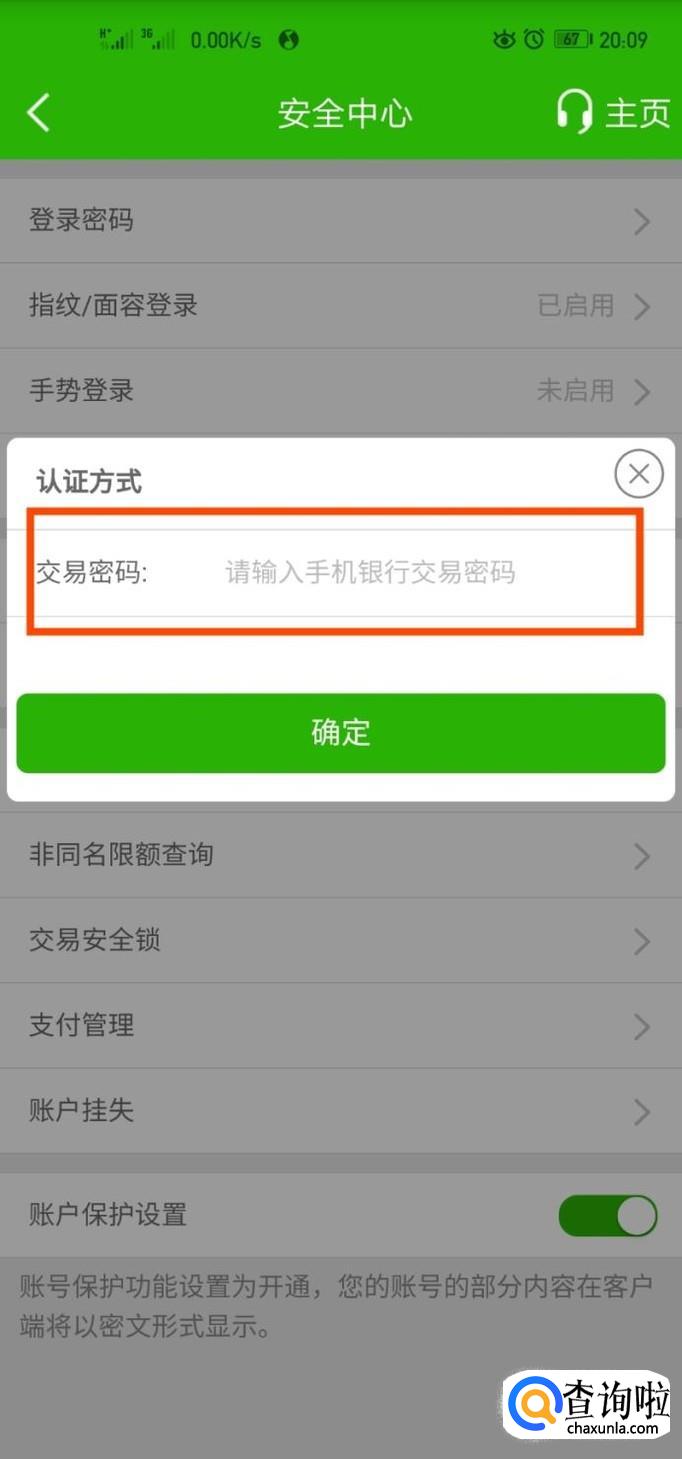682x1459 pixels.
Task: Open 账户挂失 row
Action: (x=340, y=1111)
